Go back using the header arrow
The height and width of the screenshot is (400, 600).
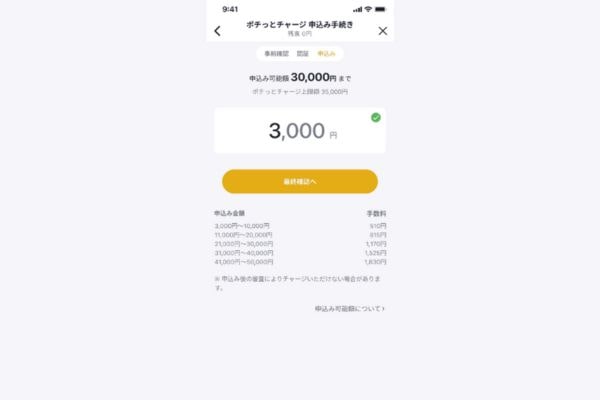[218, 31]
